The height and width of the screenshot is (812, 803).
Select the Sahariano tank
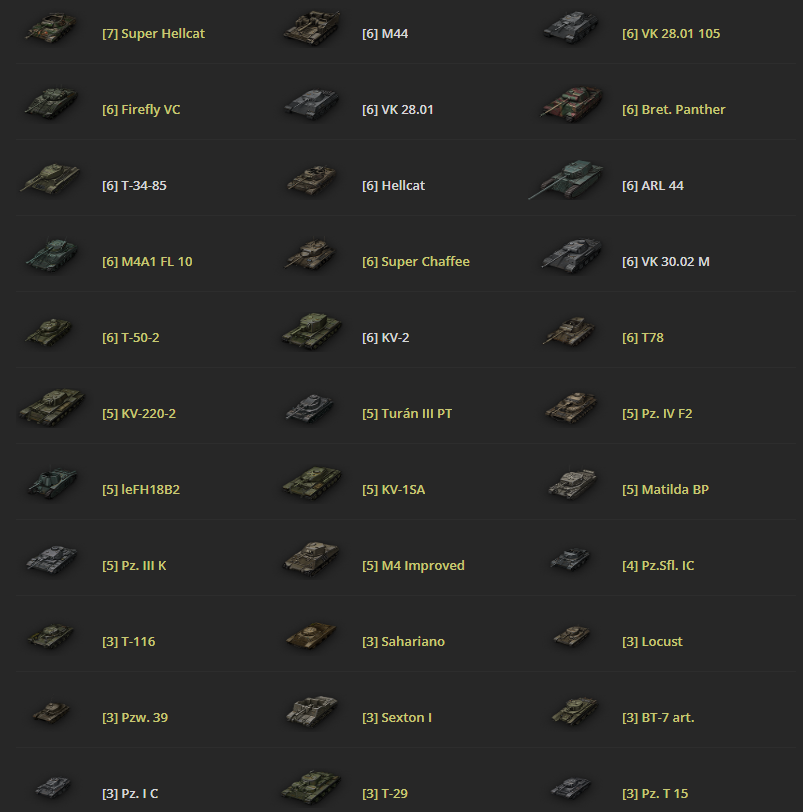(403, 642)
